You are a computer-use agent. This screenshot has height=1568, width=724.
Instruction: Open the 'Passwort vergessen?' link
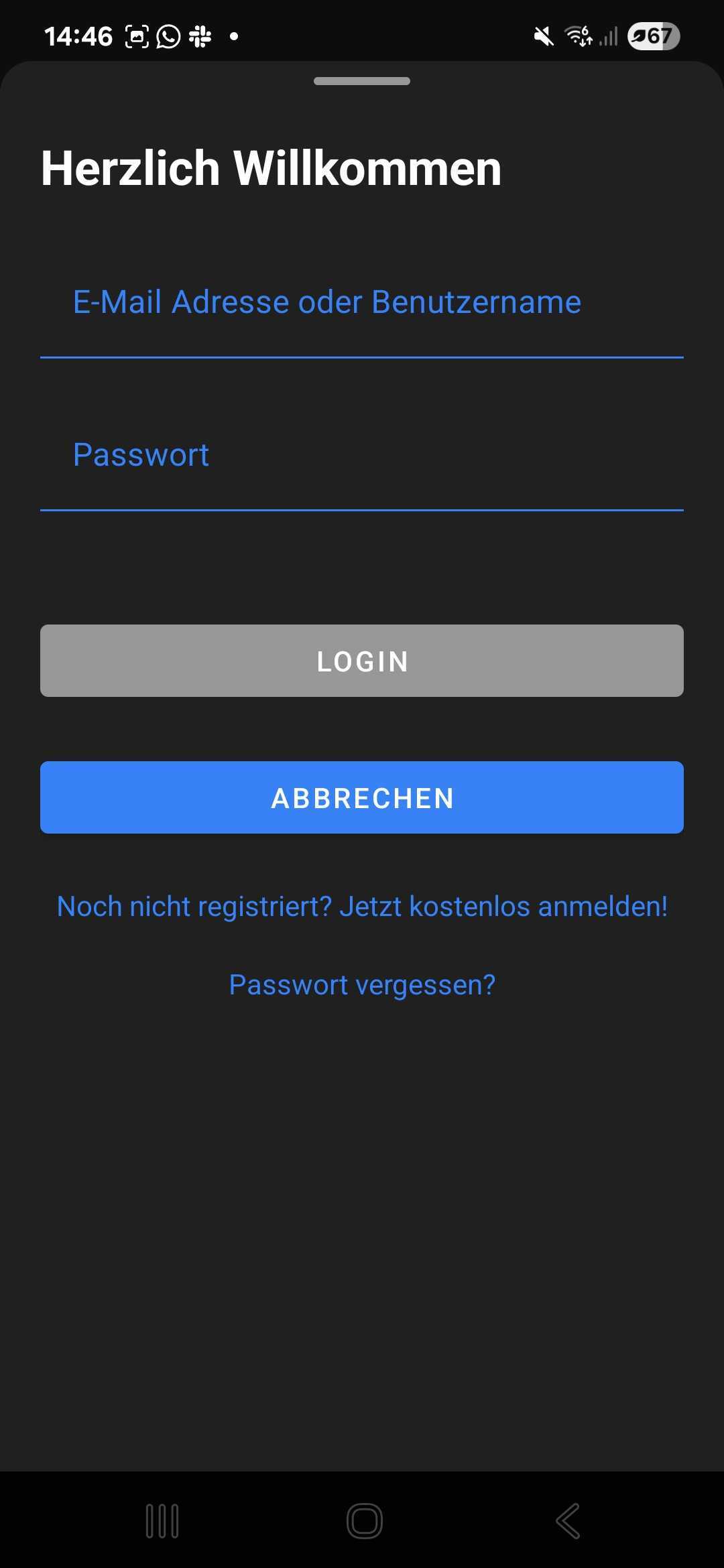pos(362,985)
